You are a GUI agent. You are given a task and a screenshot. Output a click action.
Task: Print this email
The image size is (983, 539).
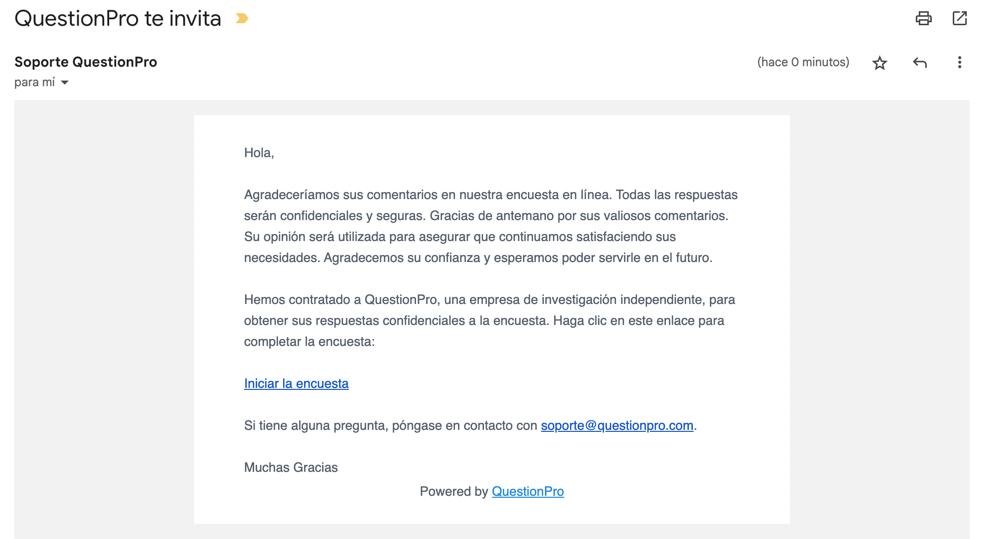tap(923, 18)
